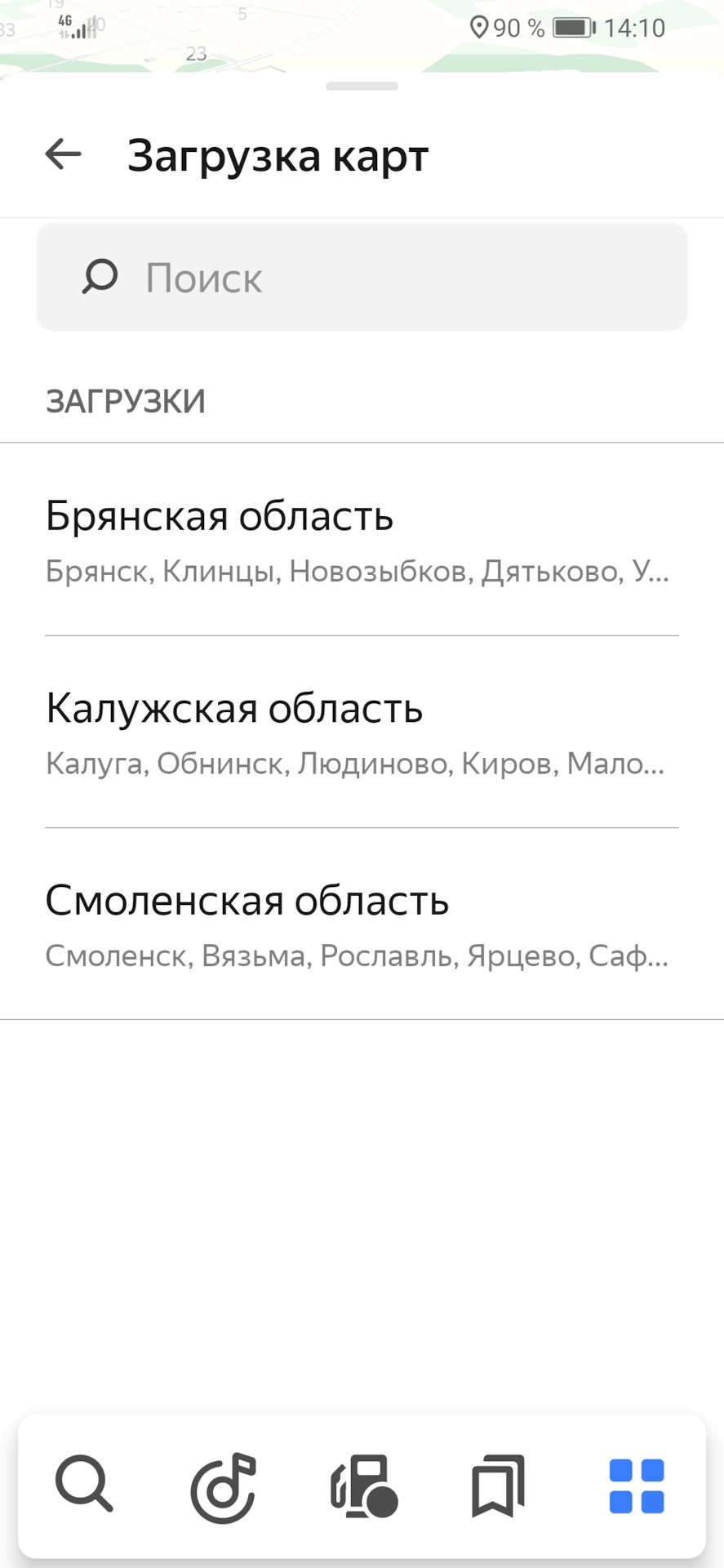Viewport: 724px width, 1568px height.
Task: Switch to the bookmarks tab
Action: coord(498,1486)
